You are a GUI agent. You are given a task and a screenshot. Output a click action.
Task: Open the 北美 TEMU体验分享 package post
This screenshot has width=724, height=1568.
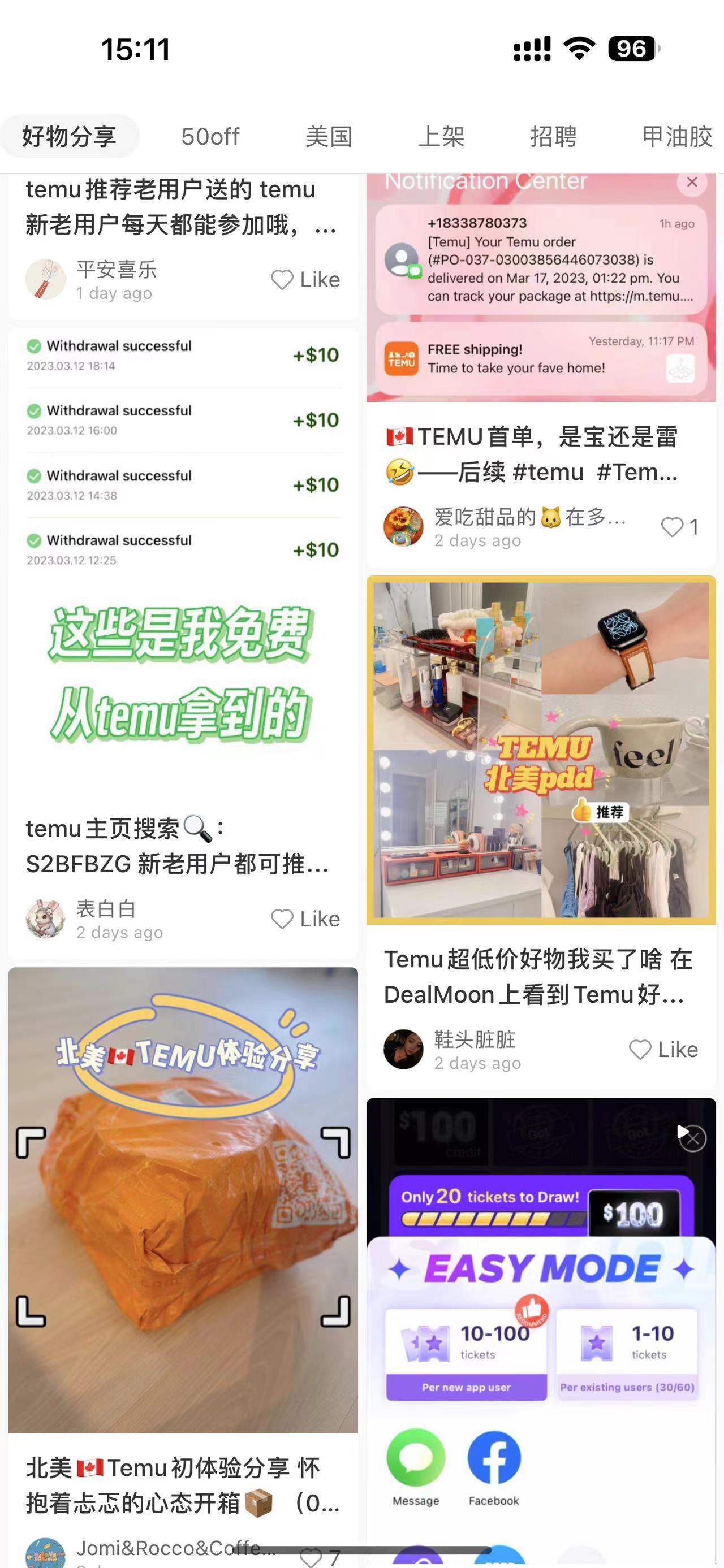click(183, 1199)
